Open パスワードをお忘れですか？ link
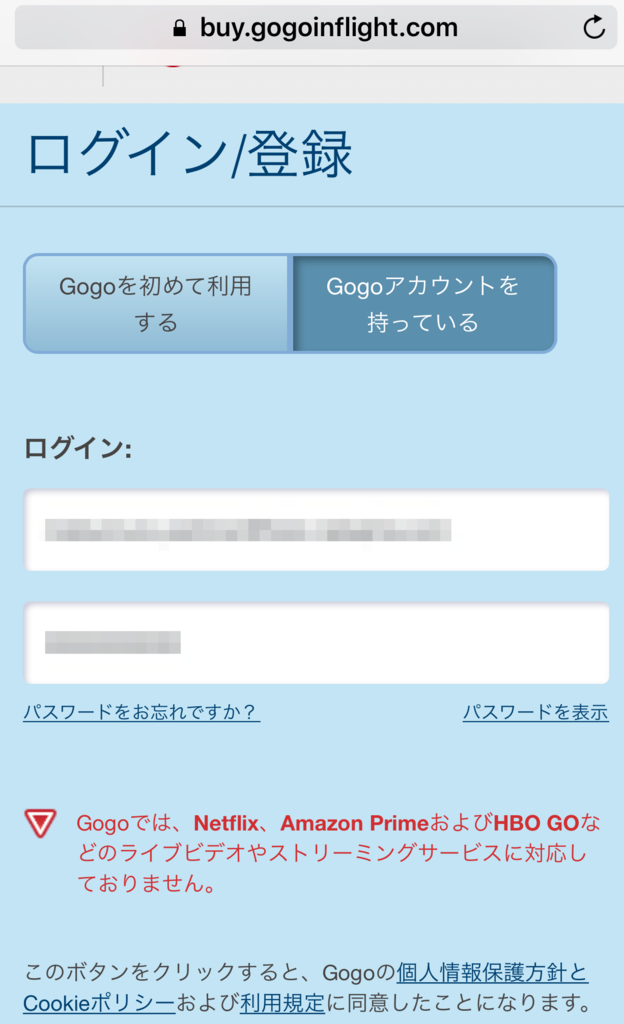The image size is (624, 1024). (142, 712)
